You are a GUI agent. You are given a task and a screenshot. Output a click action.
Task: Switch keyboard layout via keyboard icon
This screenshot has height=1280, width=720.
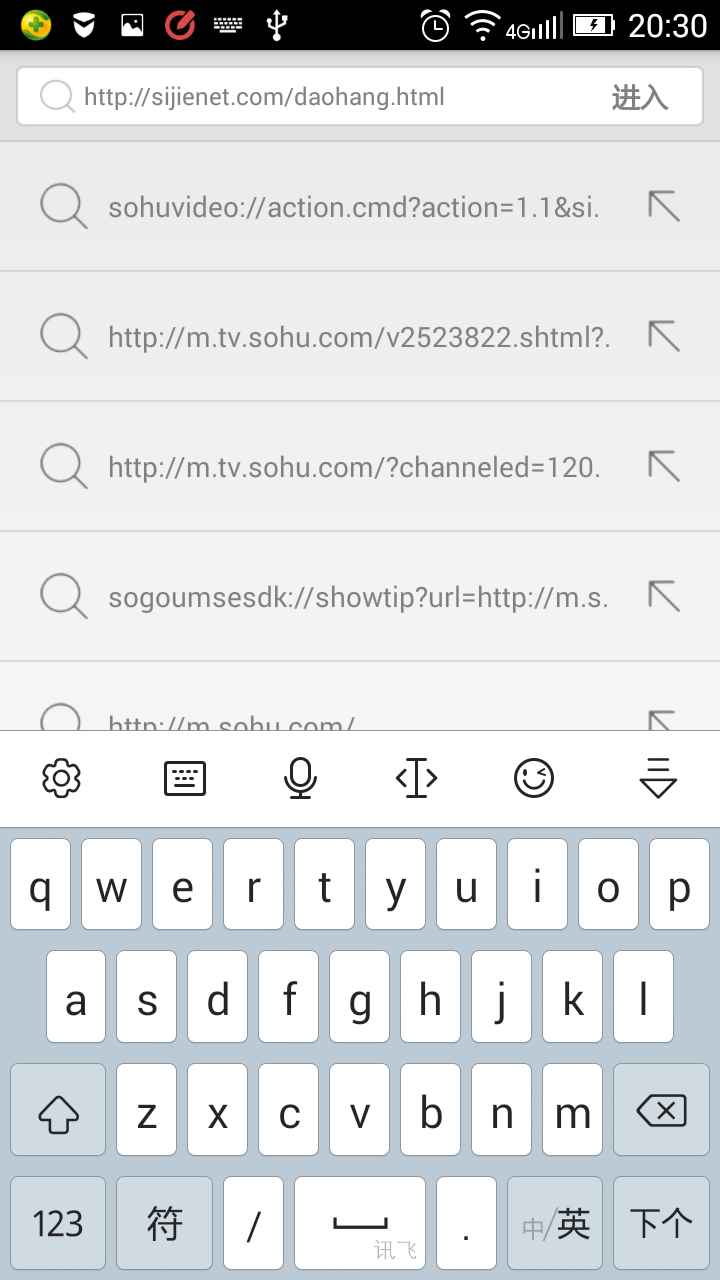click(x=185, y=778)
